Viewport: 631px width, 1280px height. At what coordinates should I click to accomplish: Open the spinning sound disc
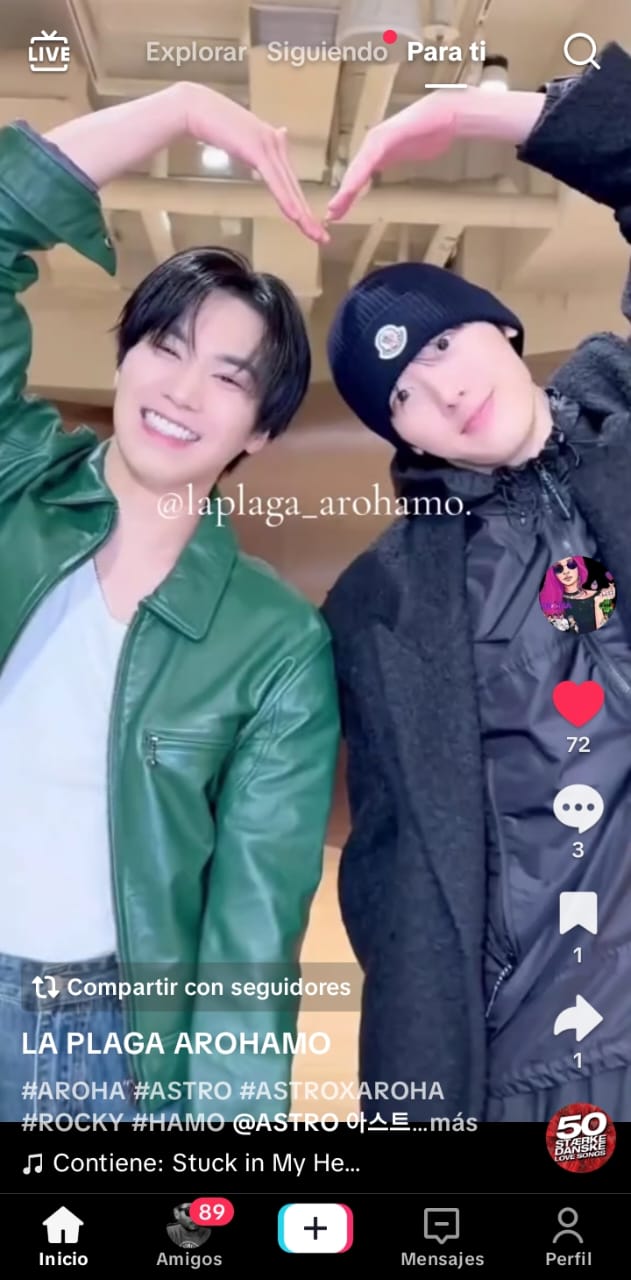click(x=581, y=1139)
